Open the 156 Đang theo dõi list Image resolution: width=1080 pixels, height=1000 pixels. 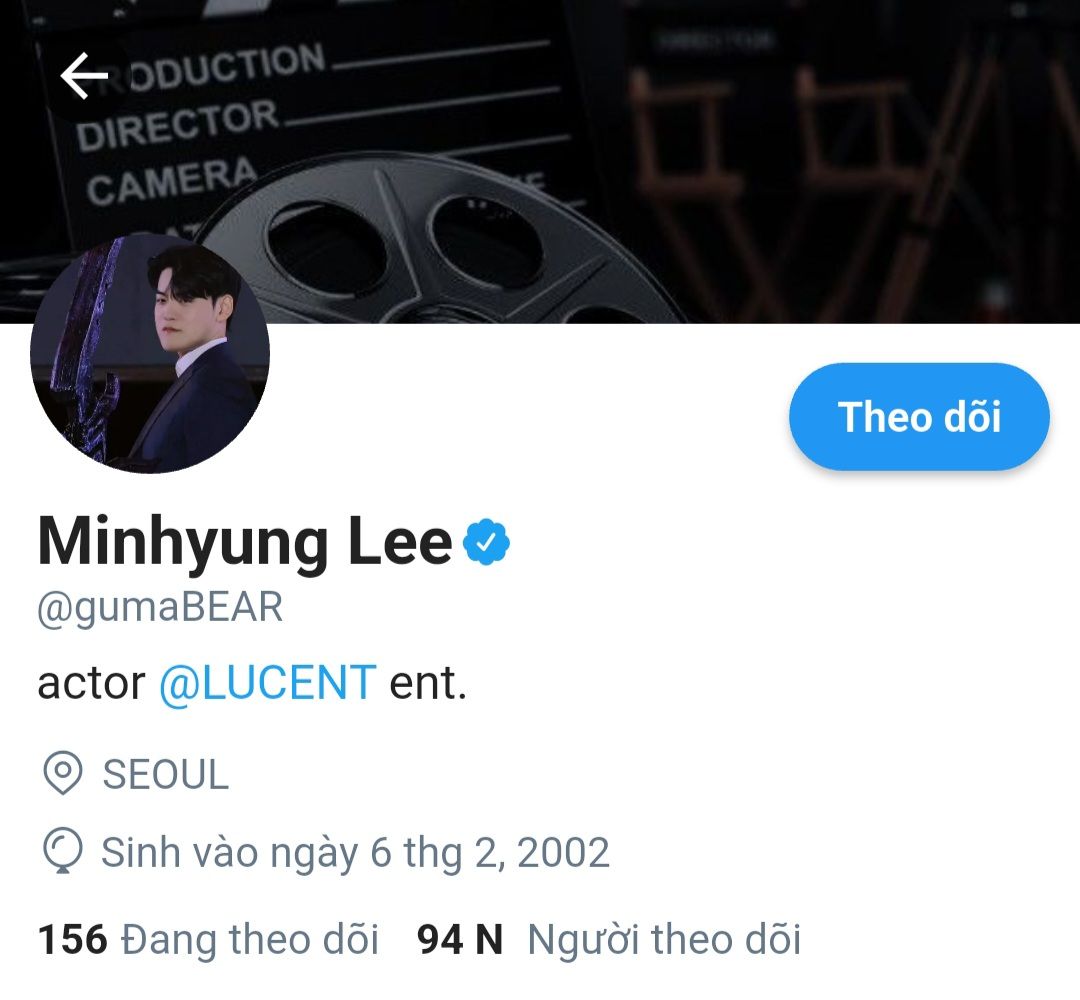pos(208,940)
